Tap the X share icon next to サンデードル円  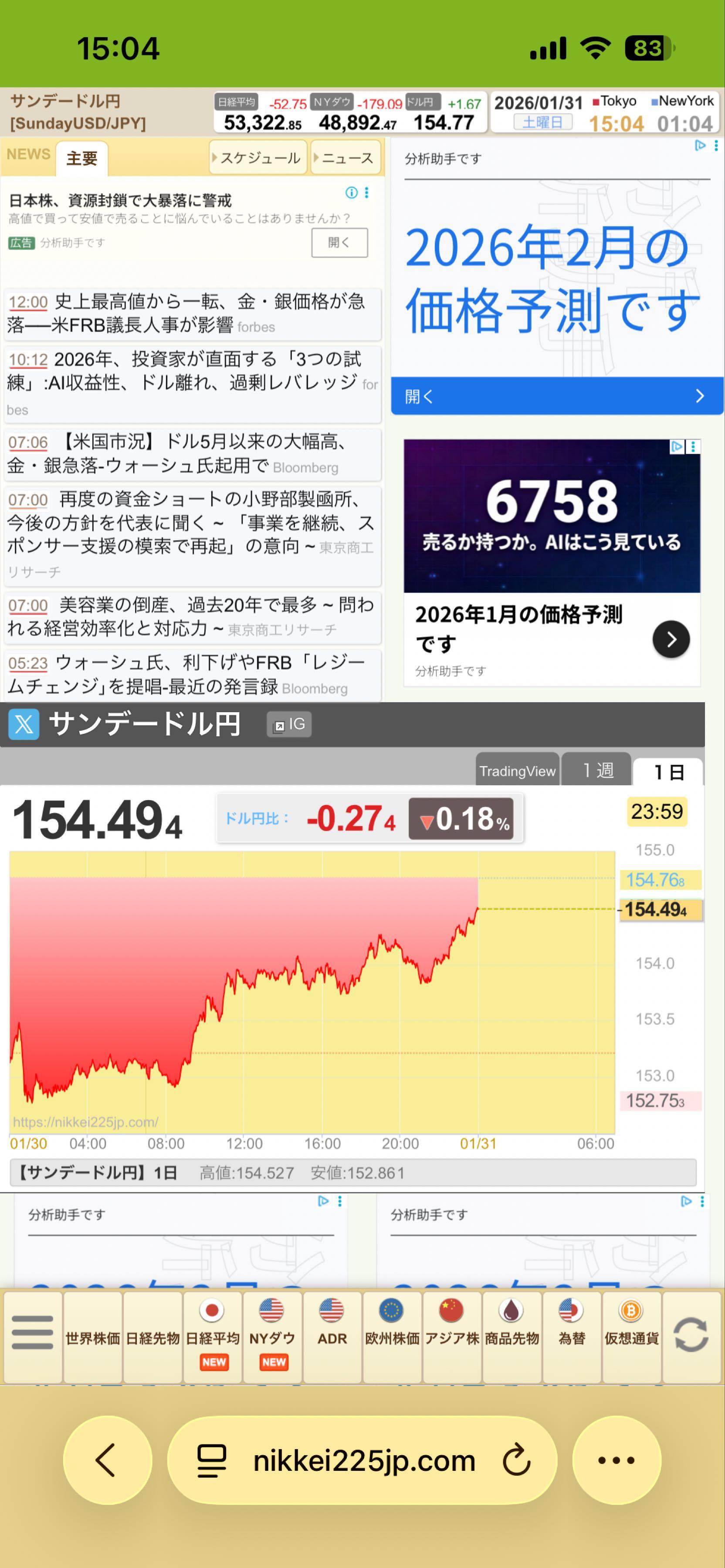coord(24,724)
